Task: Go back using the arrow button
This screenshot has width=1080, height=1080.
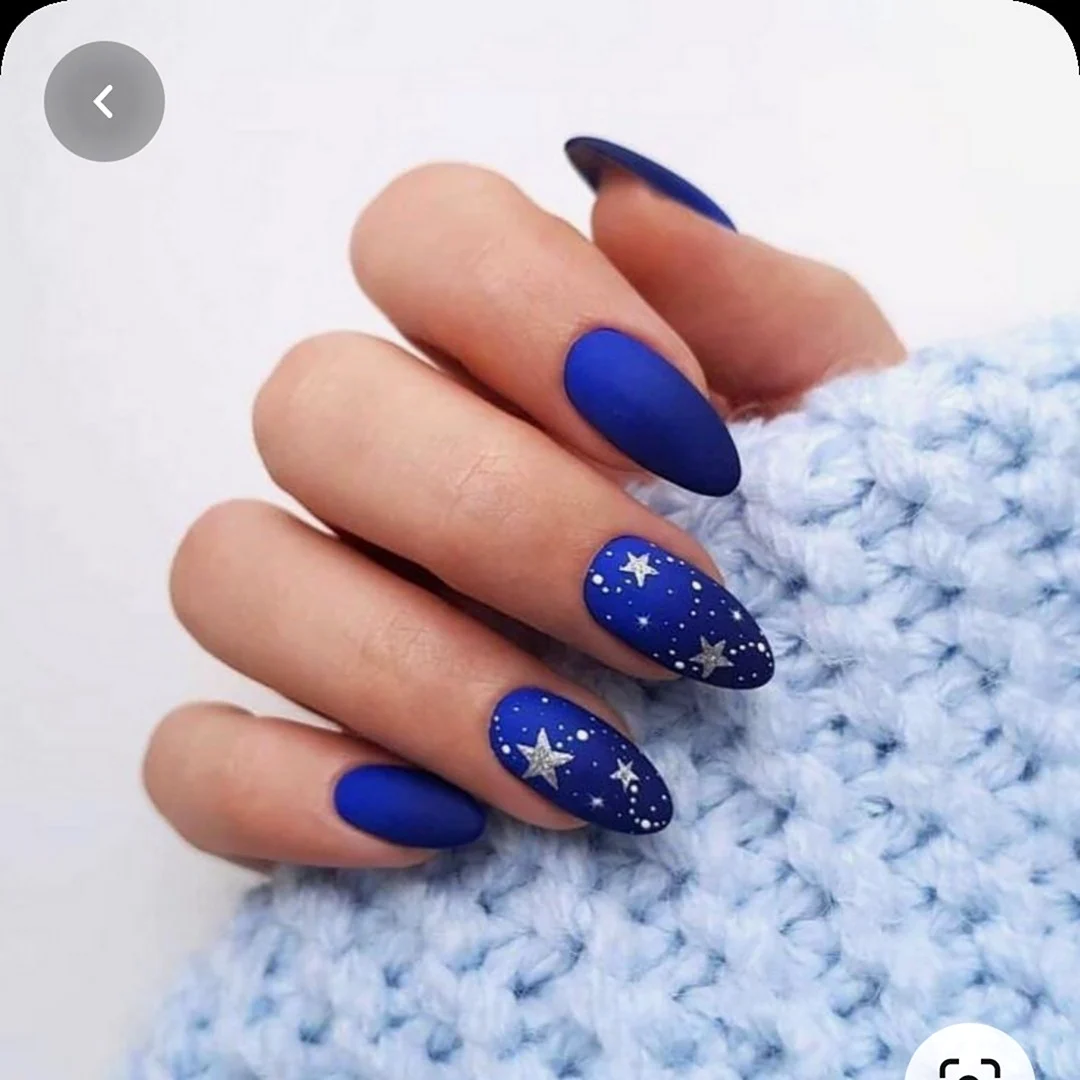Action: pos(104,101)
